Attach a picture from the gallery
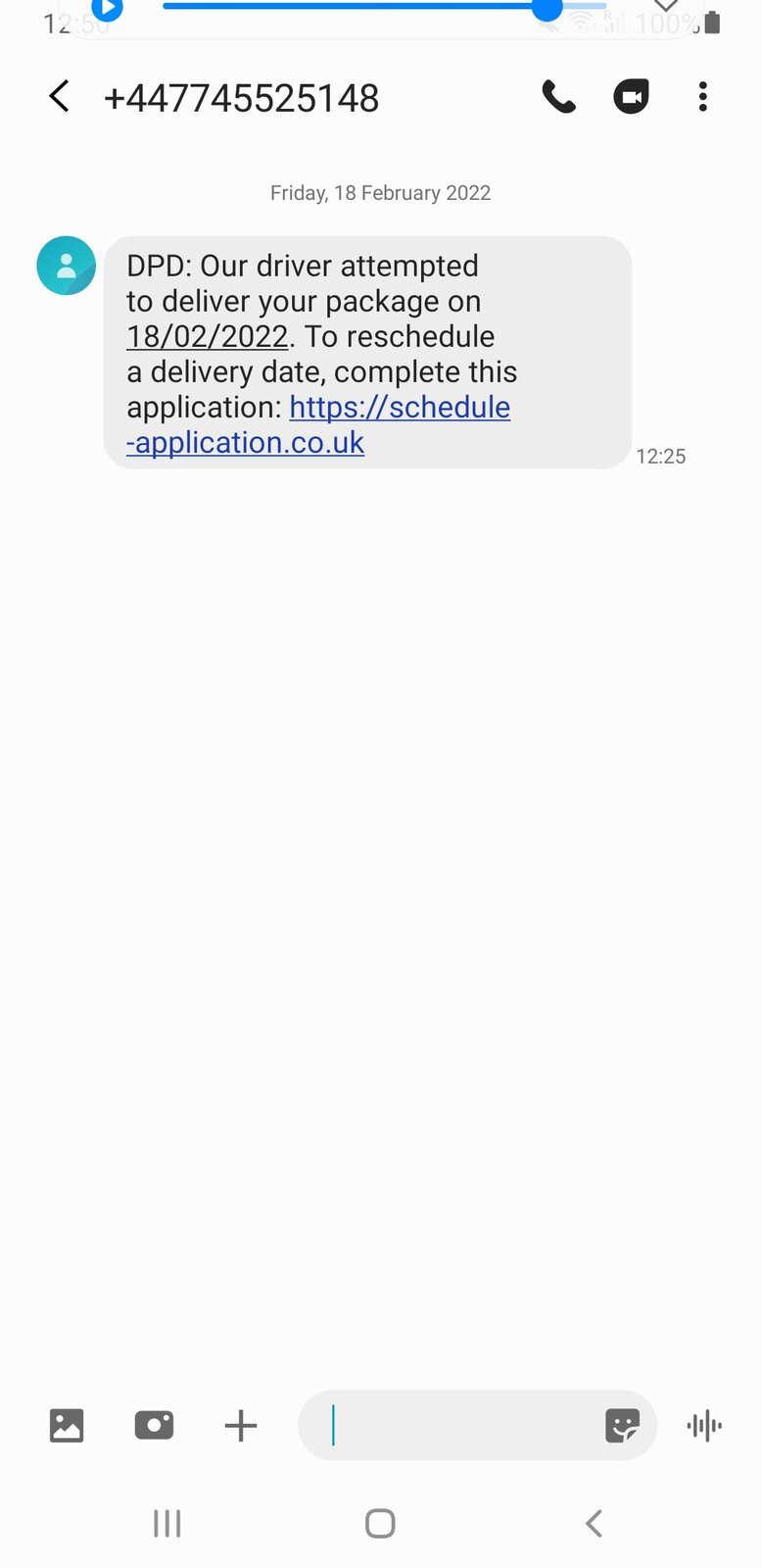The width and height of the screenshot is (762, 1568). [67, 1425]
